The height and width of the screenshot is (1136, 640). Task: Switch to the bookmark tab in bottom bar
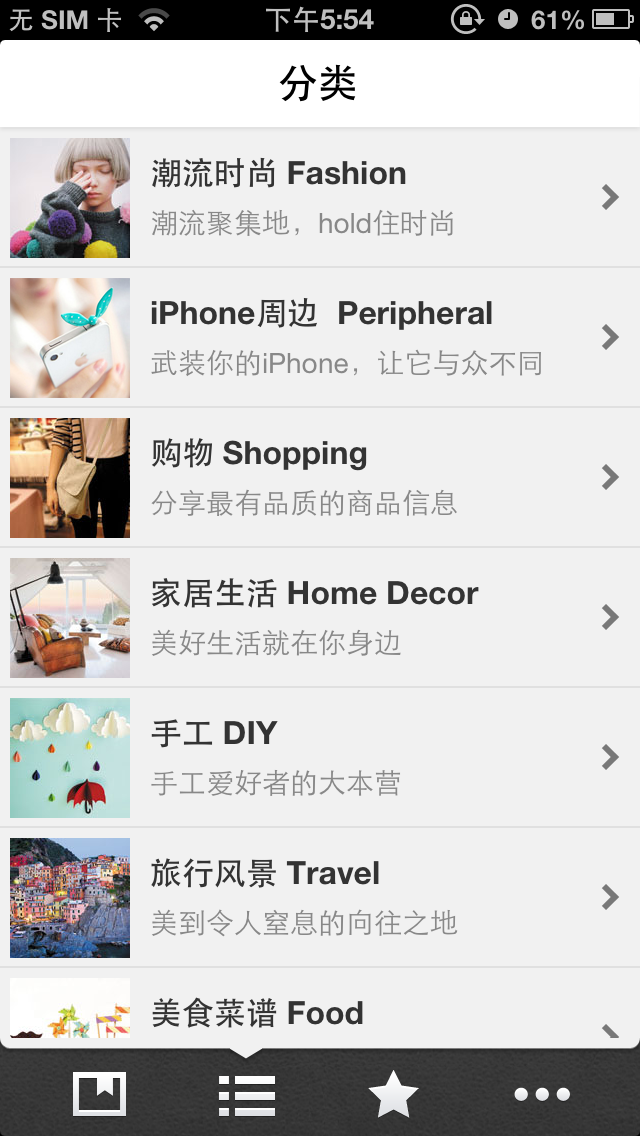pos(99,1093)
